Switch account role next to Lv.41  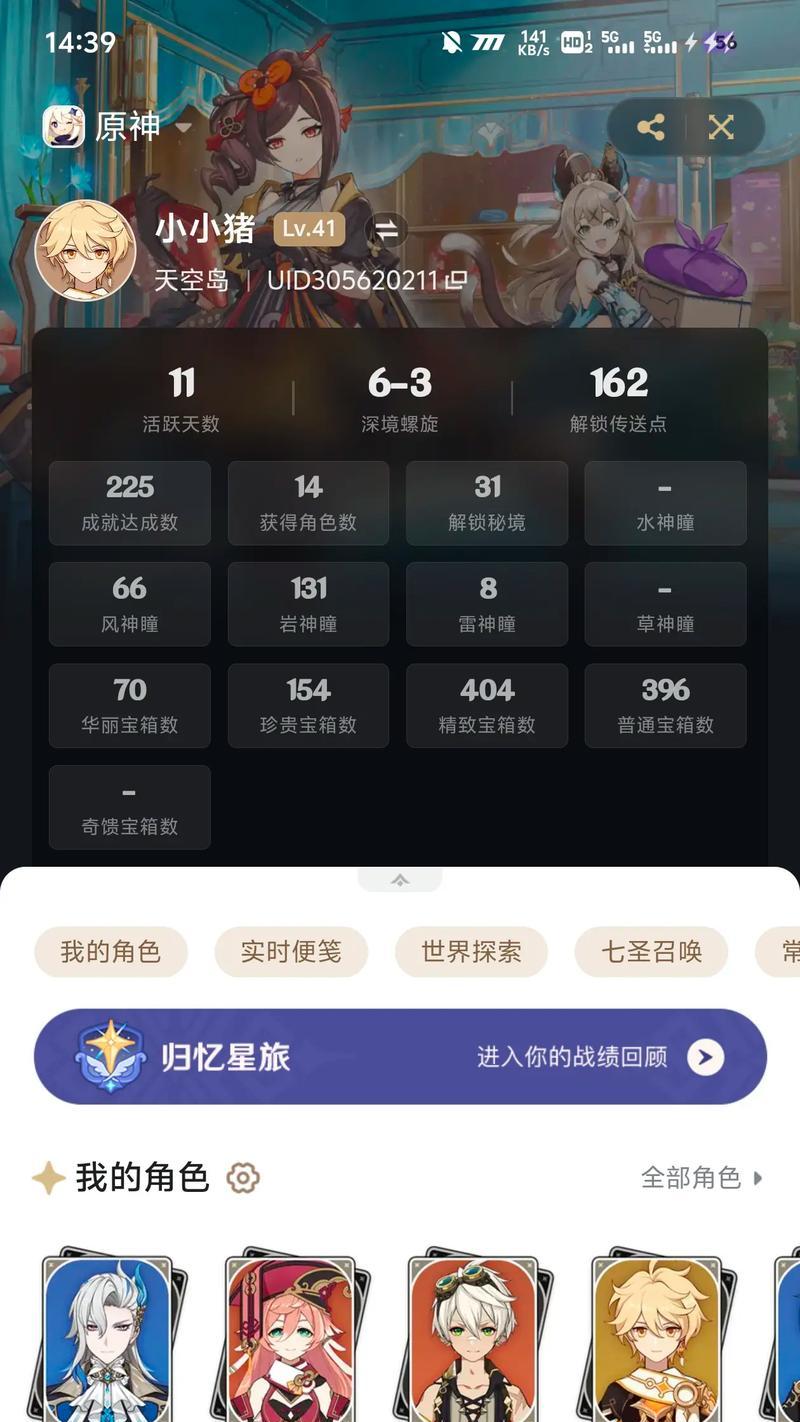[x=386, y=230]
